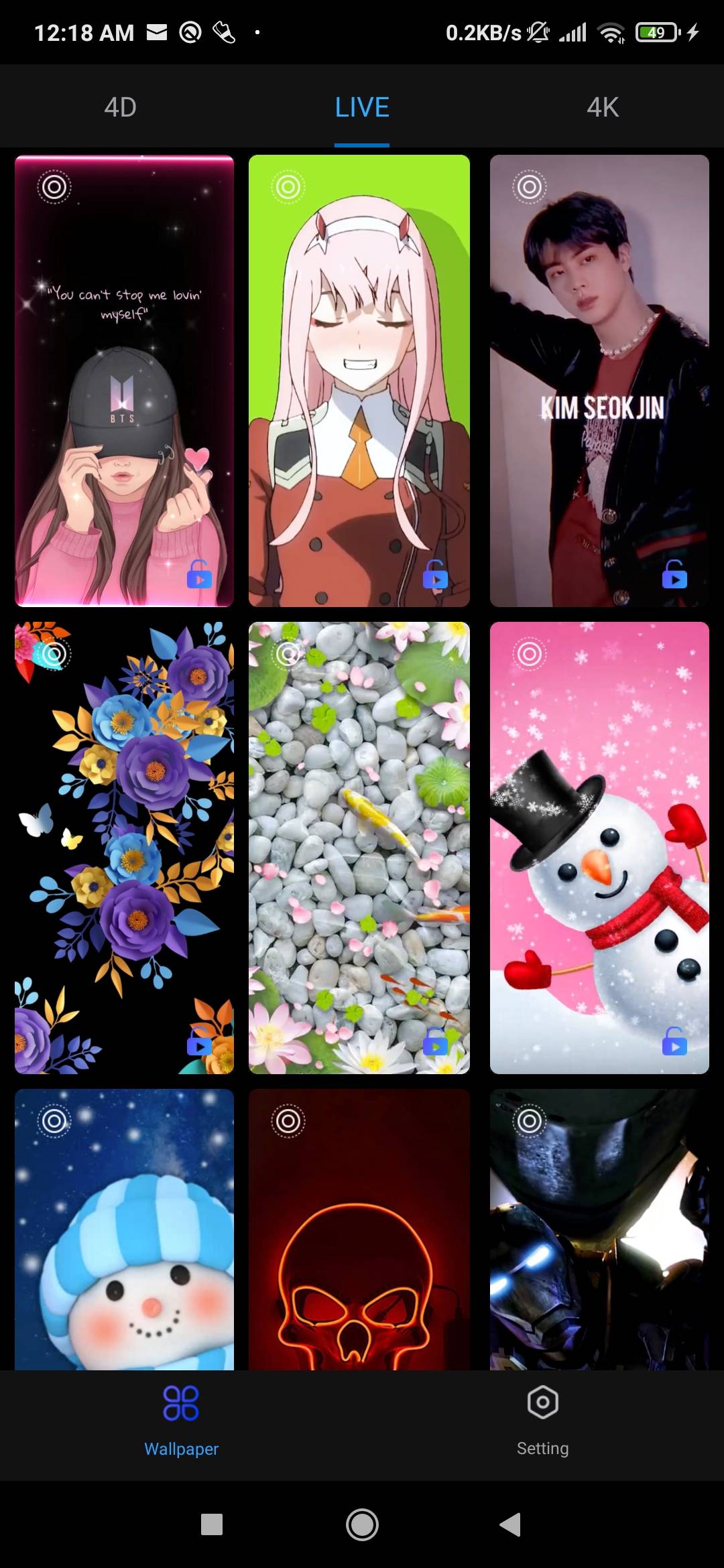Go back with the system back button
724x1568 pixels.
(511, 1524)
